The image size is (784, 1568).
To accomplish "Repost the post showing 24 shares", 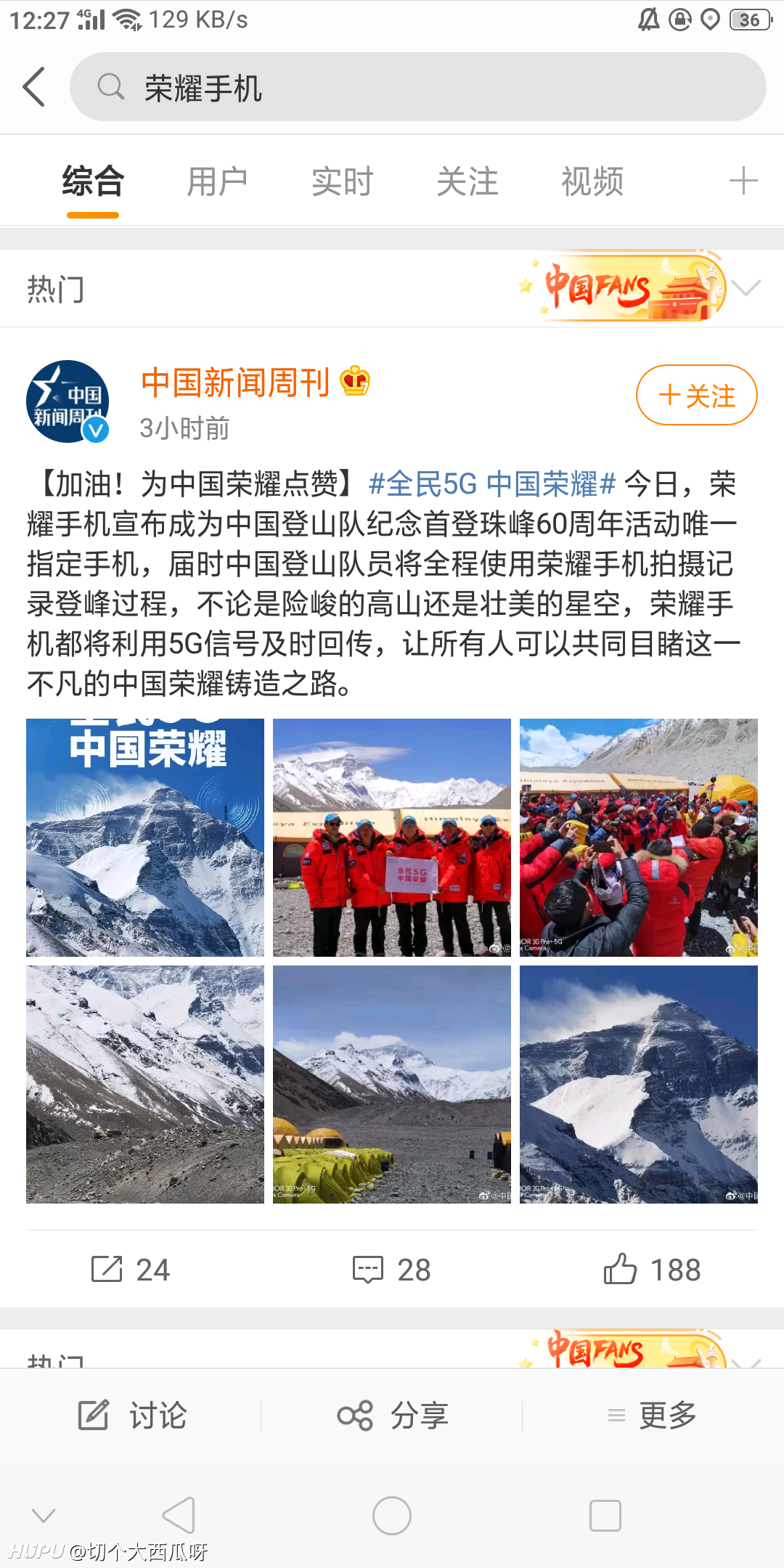I will tap(131, 1270).
